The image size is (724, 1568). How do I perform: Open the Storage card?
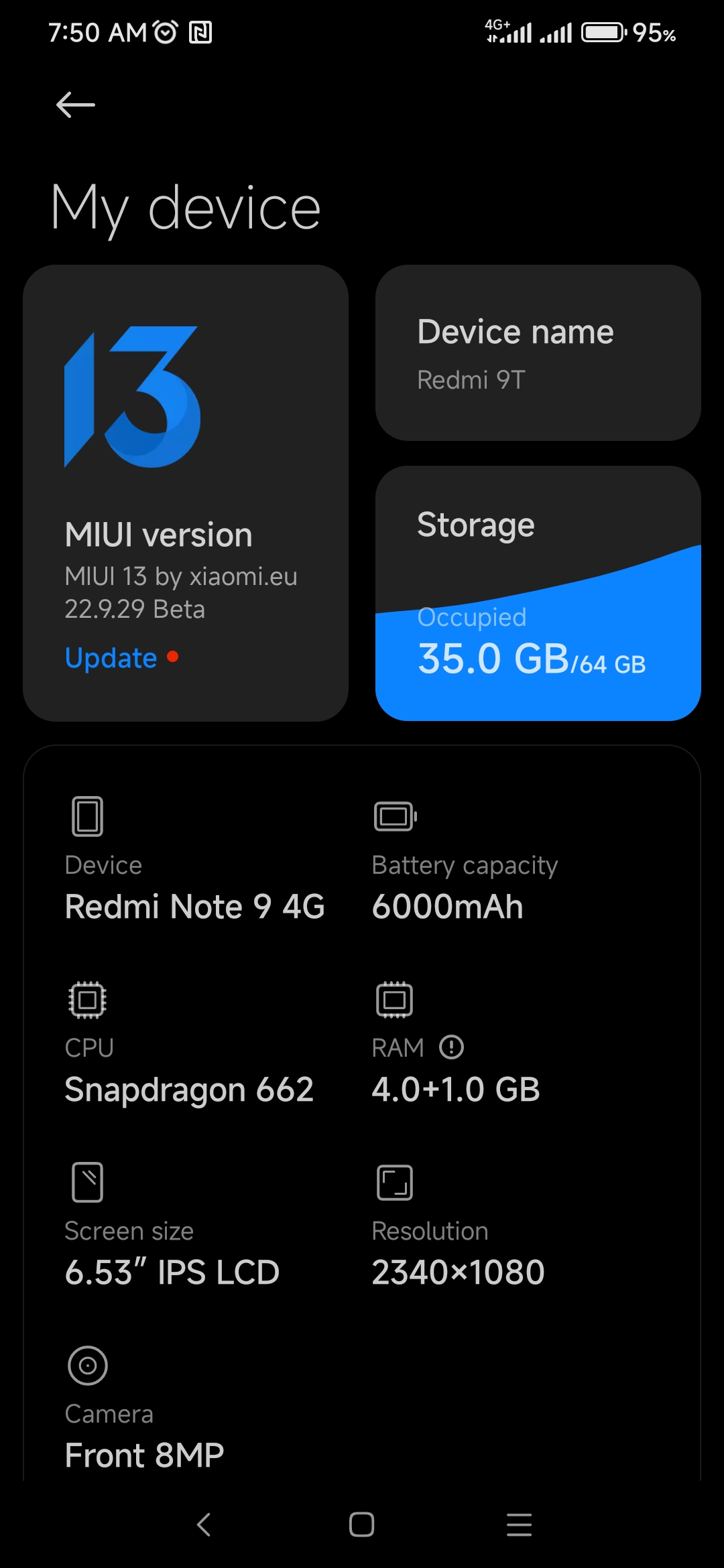(538, 594)
